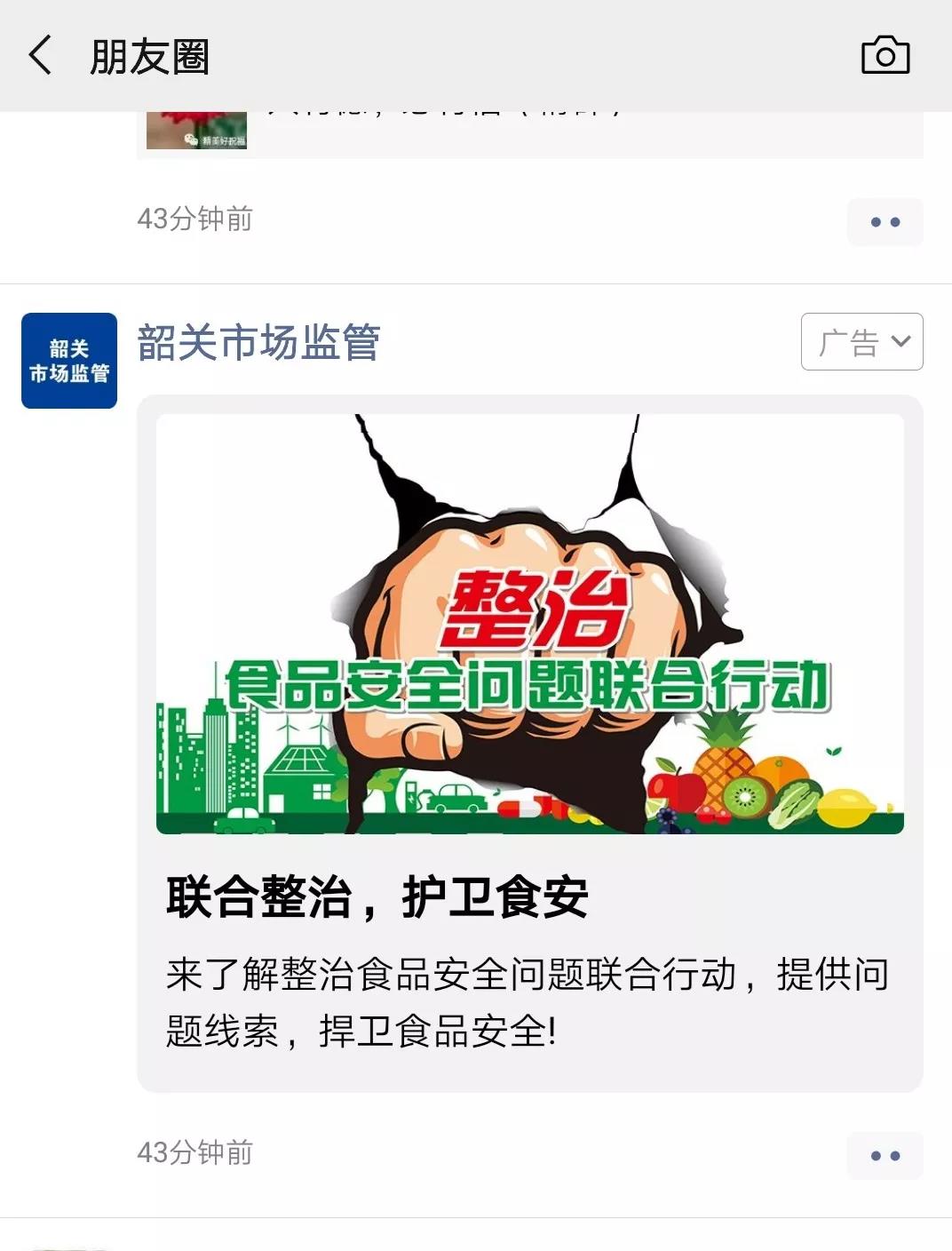Open like/comment menu under the top post
The width and height of the screenshot is (952, 1251).
pyautogui.click(x=885, y=221)
